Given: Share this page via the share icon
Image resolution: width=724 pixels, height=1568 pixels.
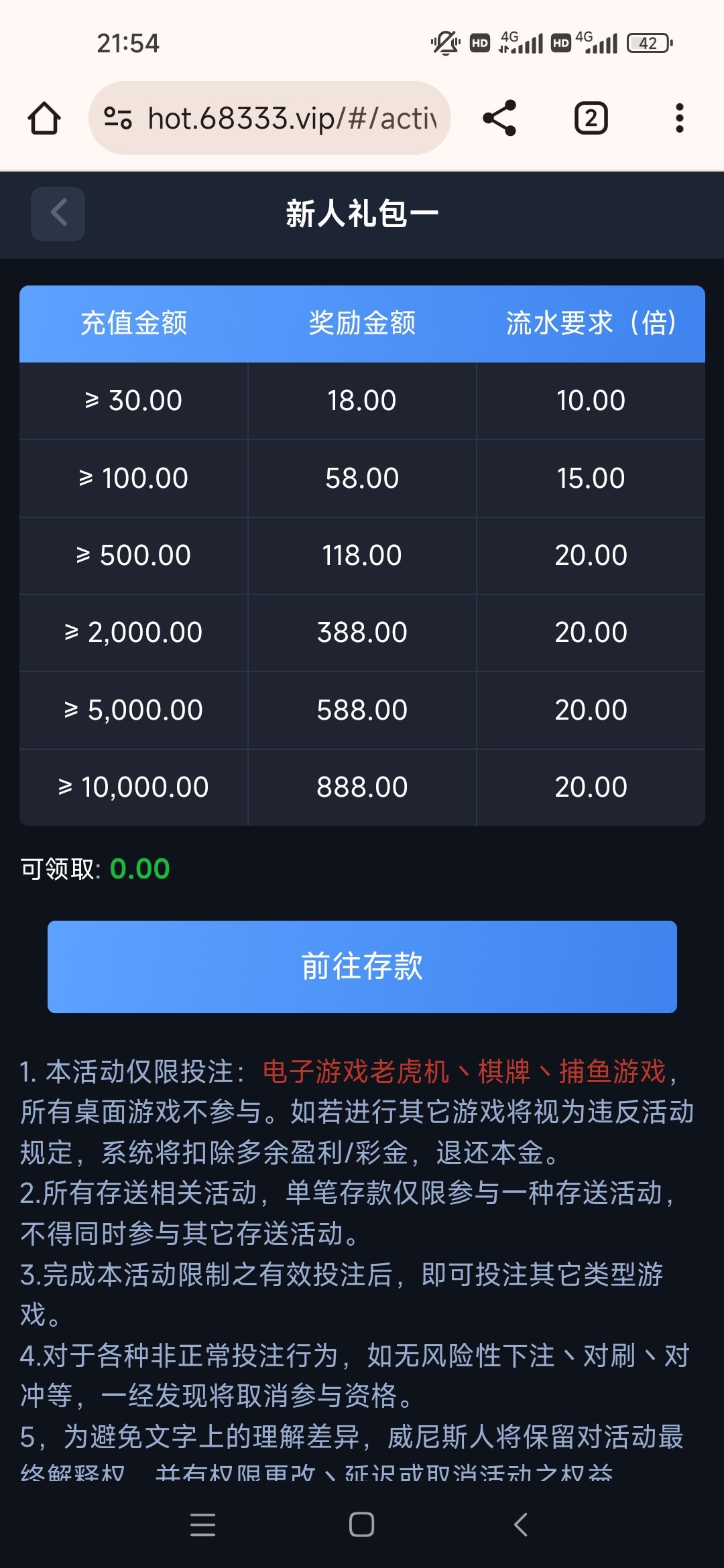Looking at the screenshot, I should click(499, 119).
